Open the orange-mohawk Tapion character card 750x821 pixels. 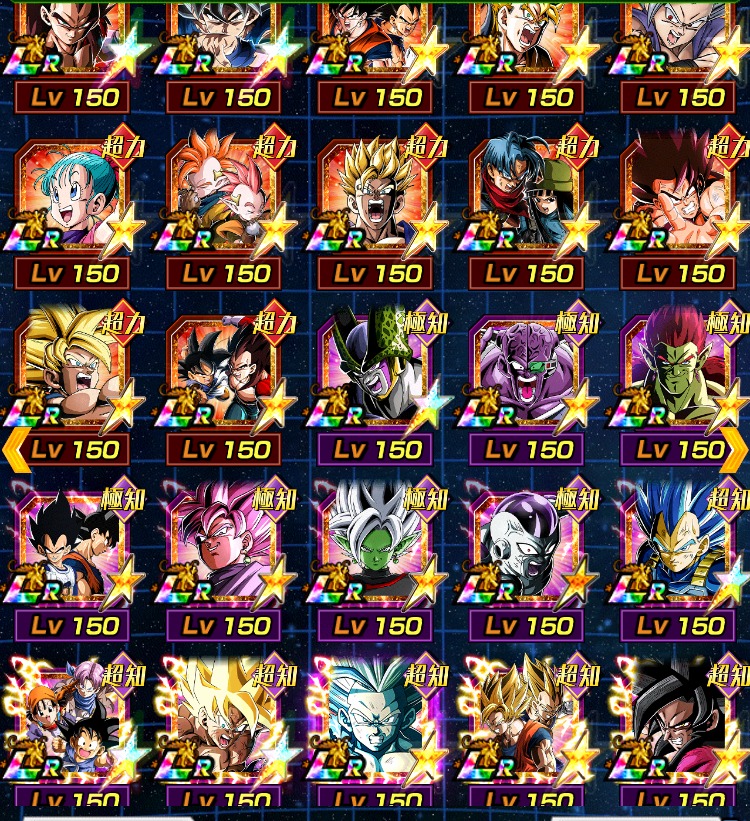tap(224, 198)
